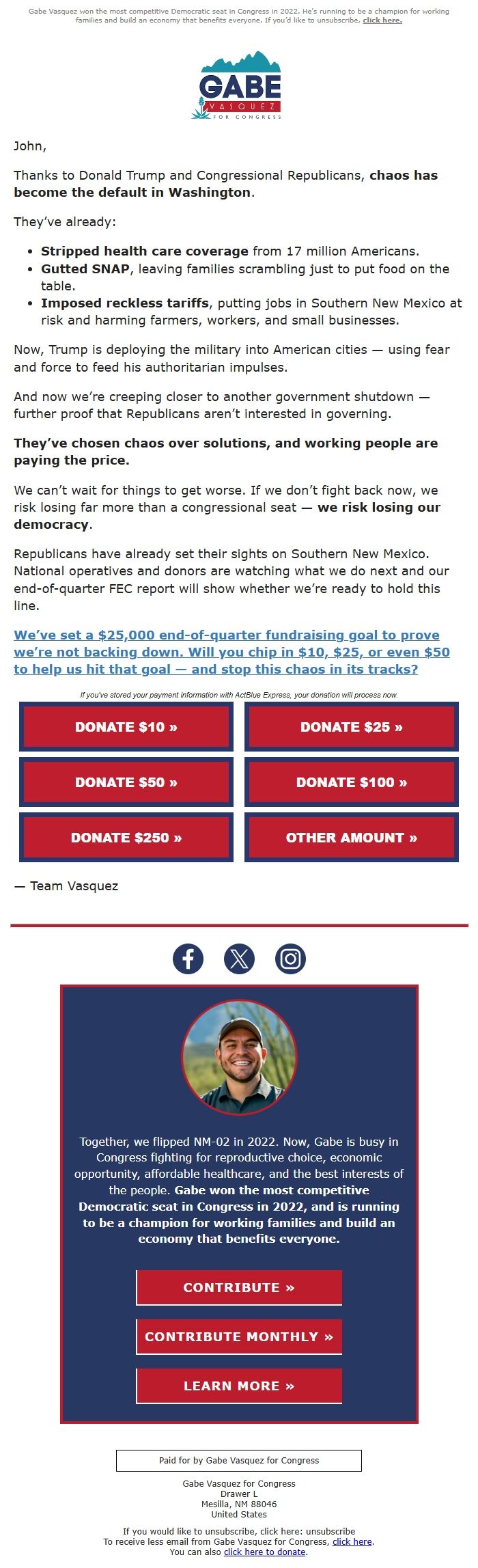
Task: Open the campaign's X profile
Action: coord(239,959)
